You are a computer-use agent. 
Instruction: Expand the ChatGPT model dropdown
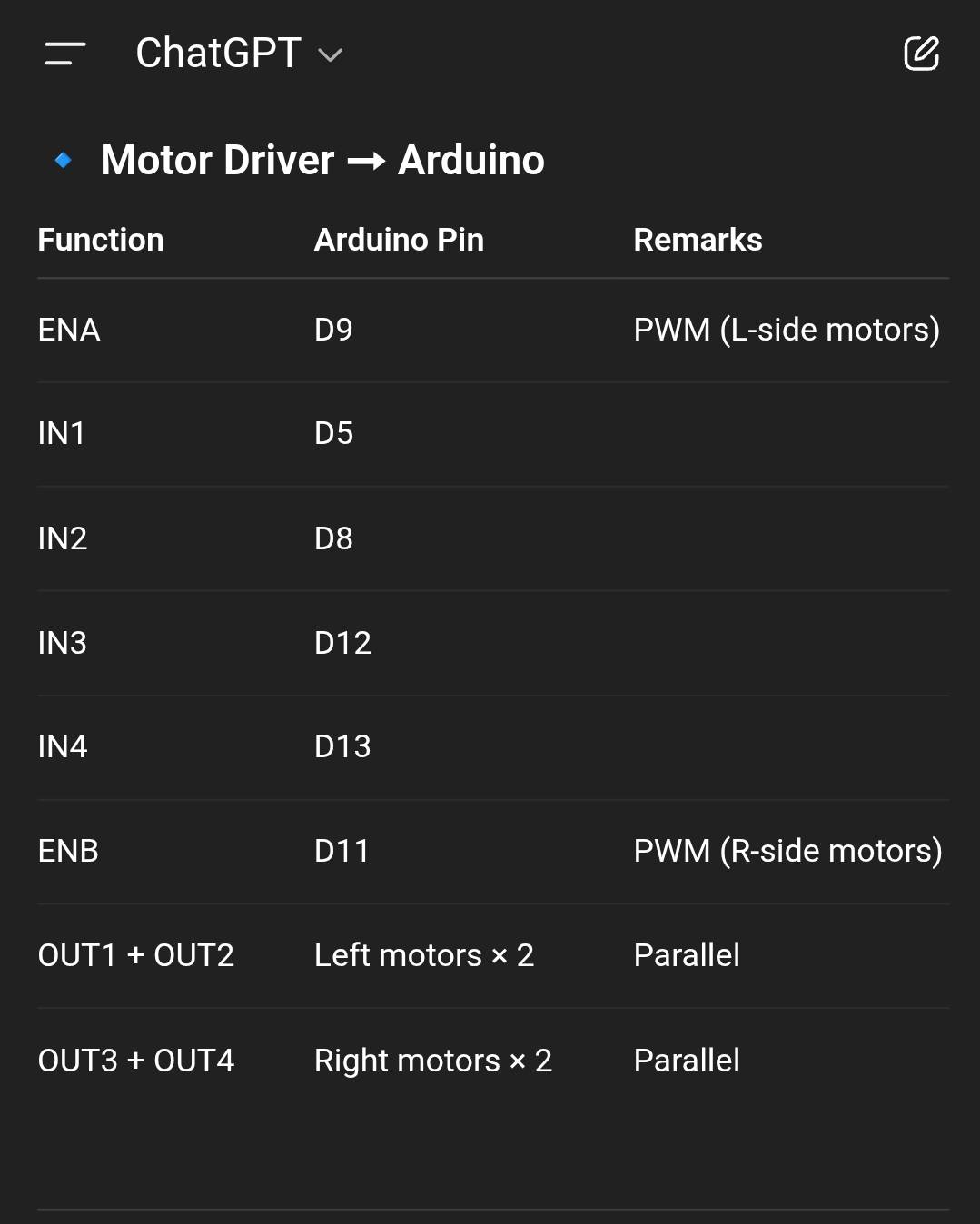click(x=240, y=54)
